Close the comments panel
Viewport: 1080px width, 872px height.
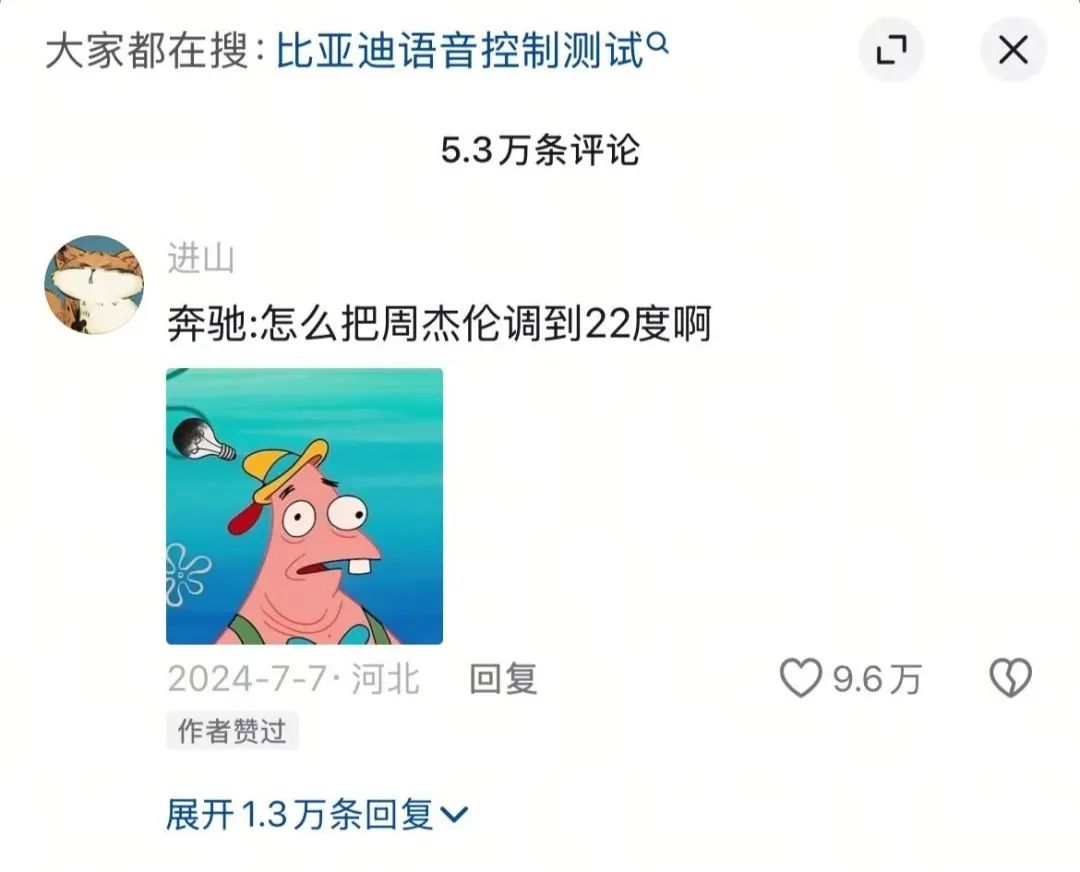[x=1013, y=49]
